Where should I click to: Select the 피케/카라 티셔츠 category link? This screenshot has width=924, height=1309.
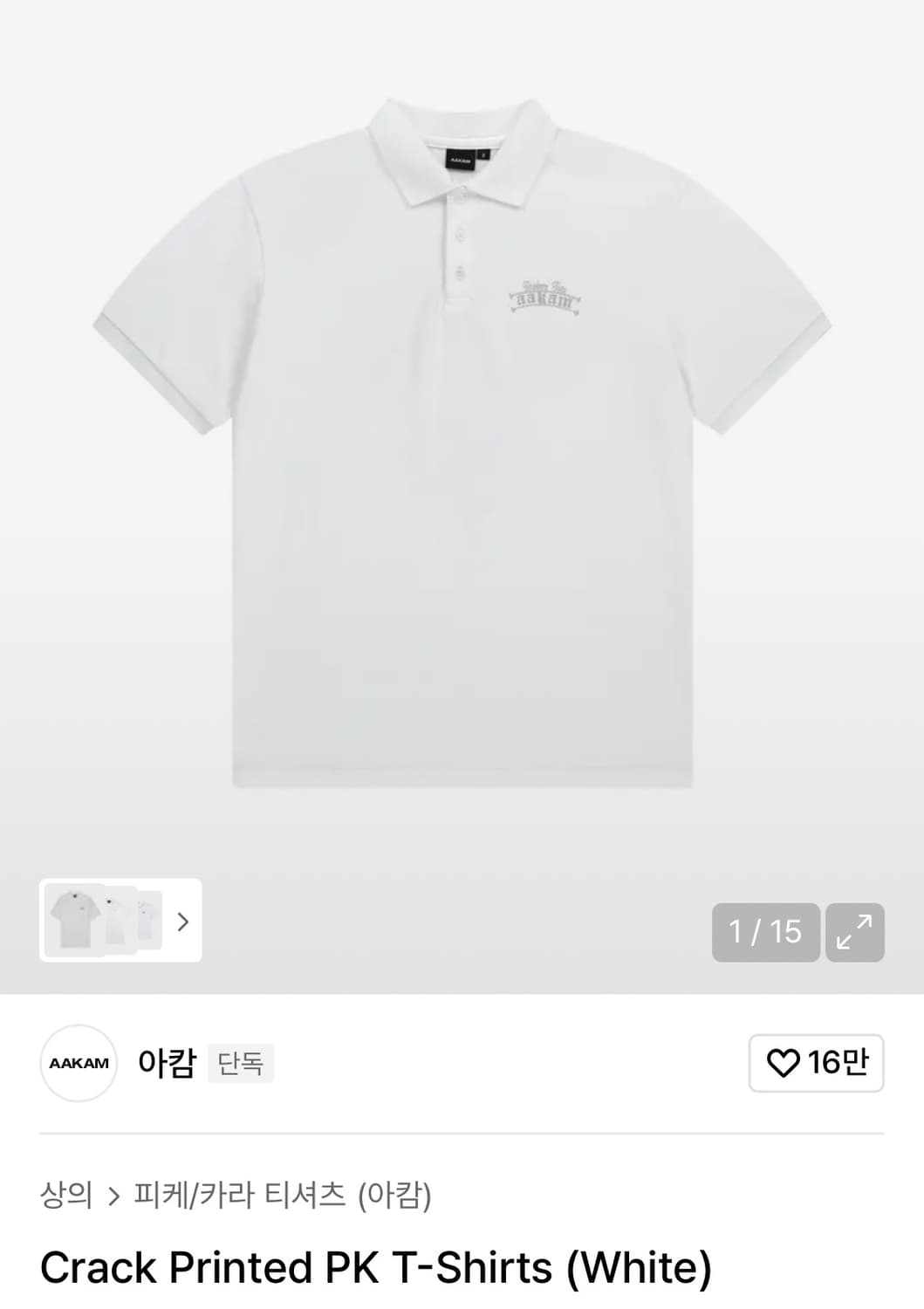coord(249,1196)
